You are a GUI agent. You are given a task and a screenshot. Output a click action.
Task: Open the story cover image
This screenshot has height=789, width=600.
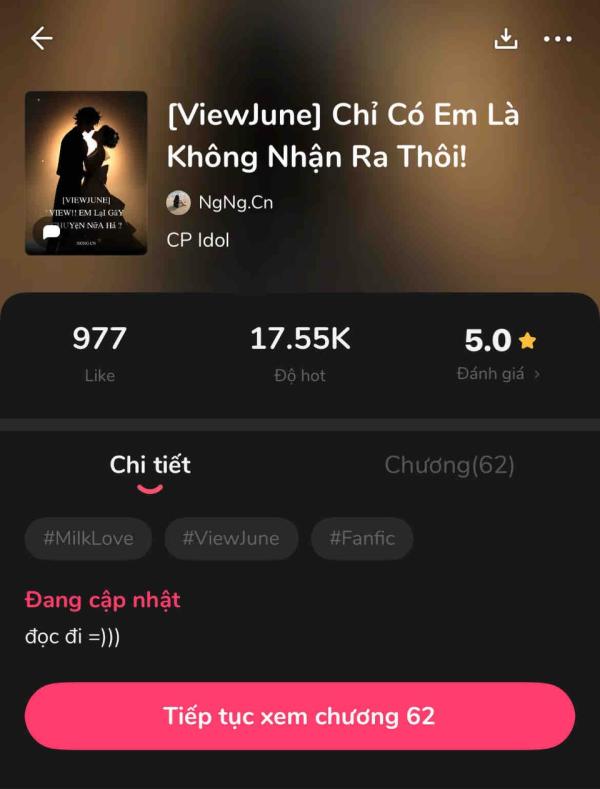(86, 173)
